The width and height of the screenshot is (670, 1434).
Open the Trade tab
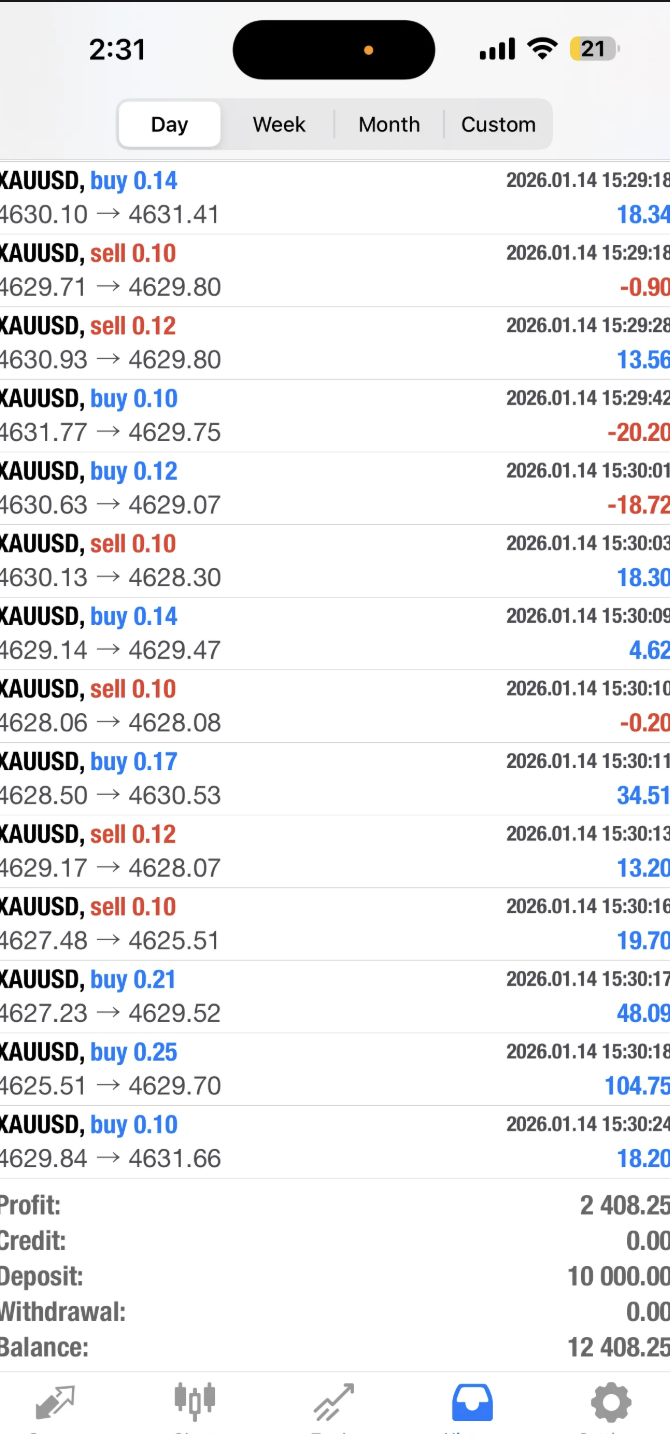(333, 1404)
